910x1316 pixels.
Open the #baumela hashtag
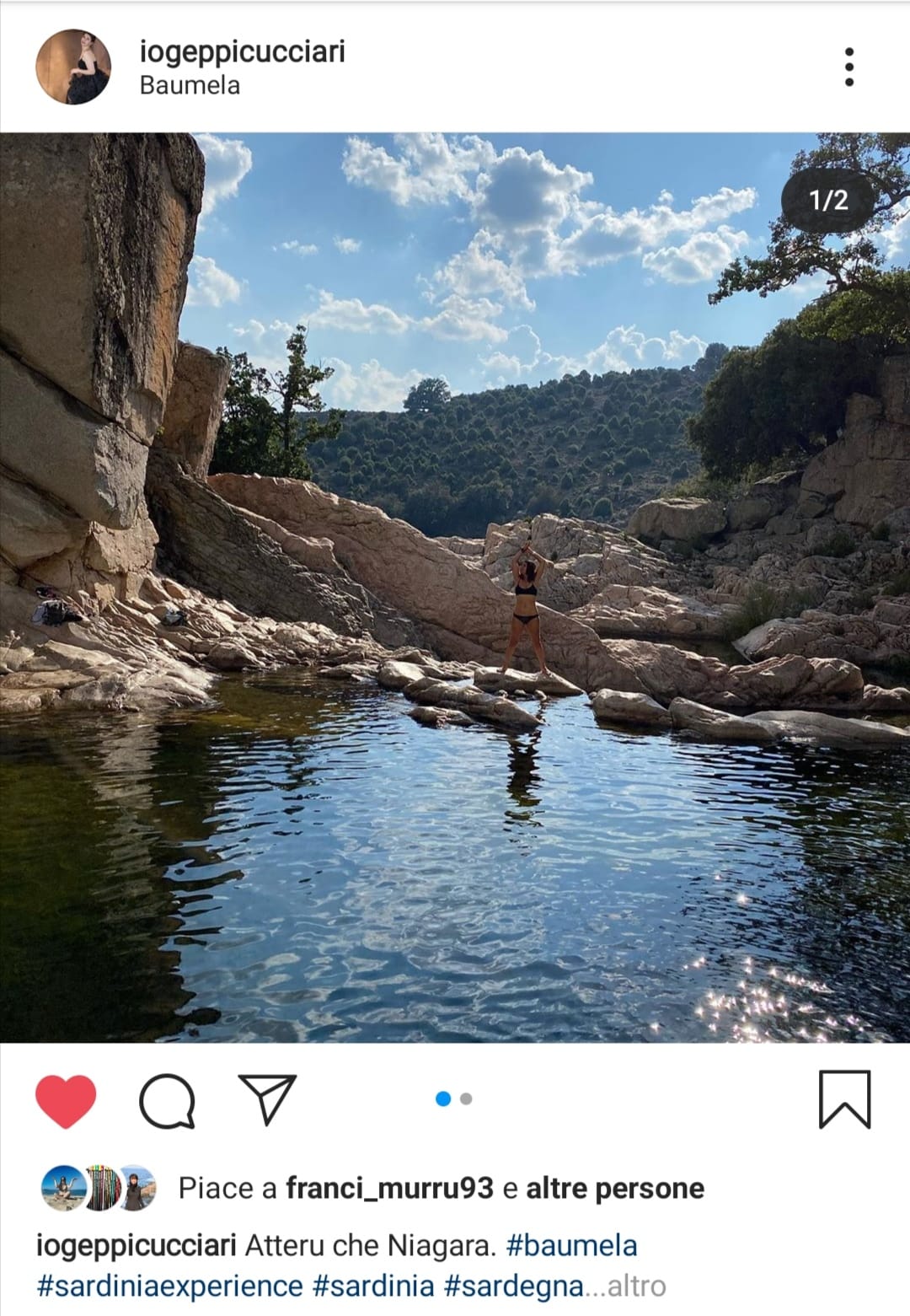571,1245
